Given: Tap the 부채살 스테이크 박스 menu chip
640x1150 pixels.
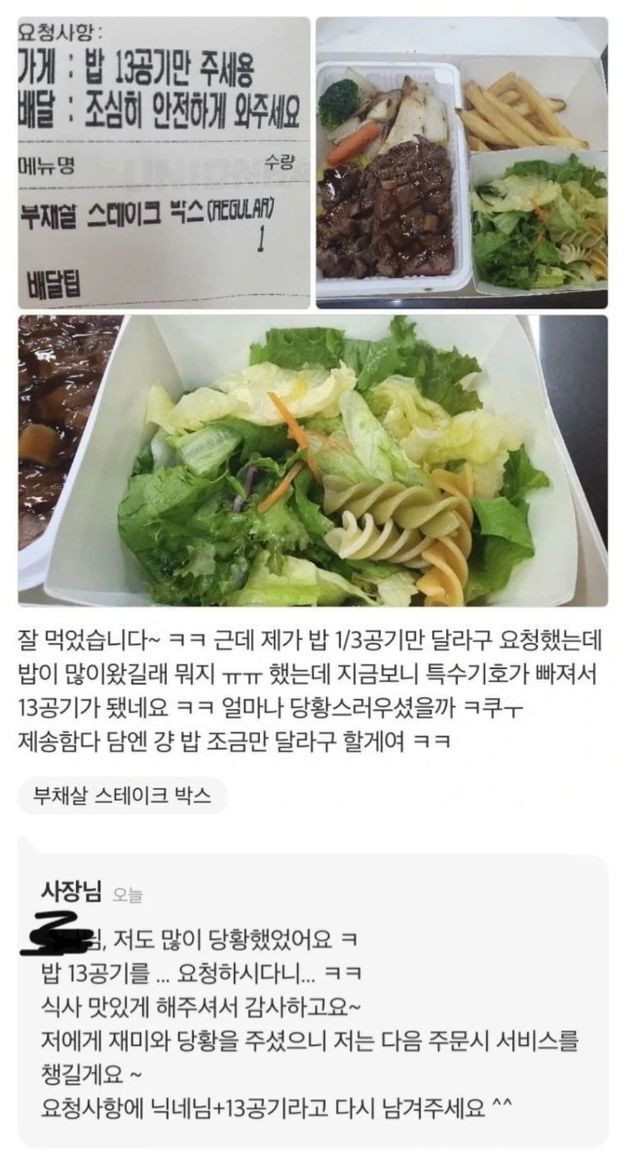Looking at the screenshot, I should point(123,797).
